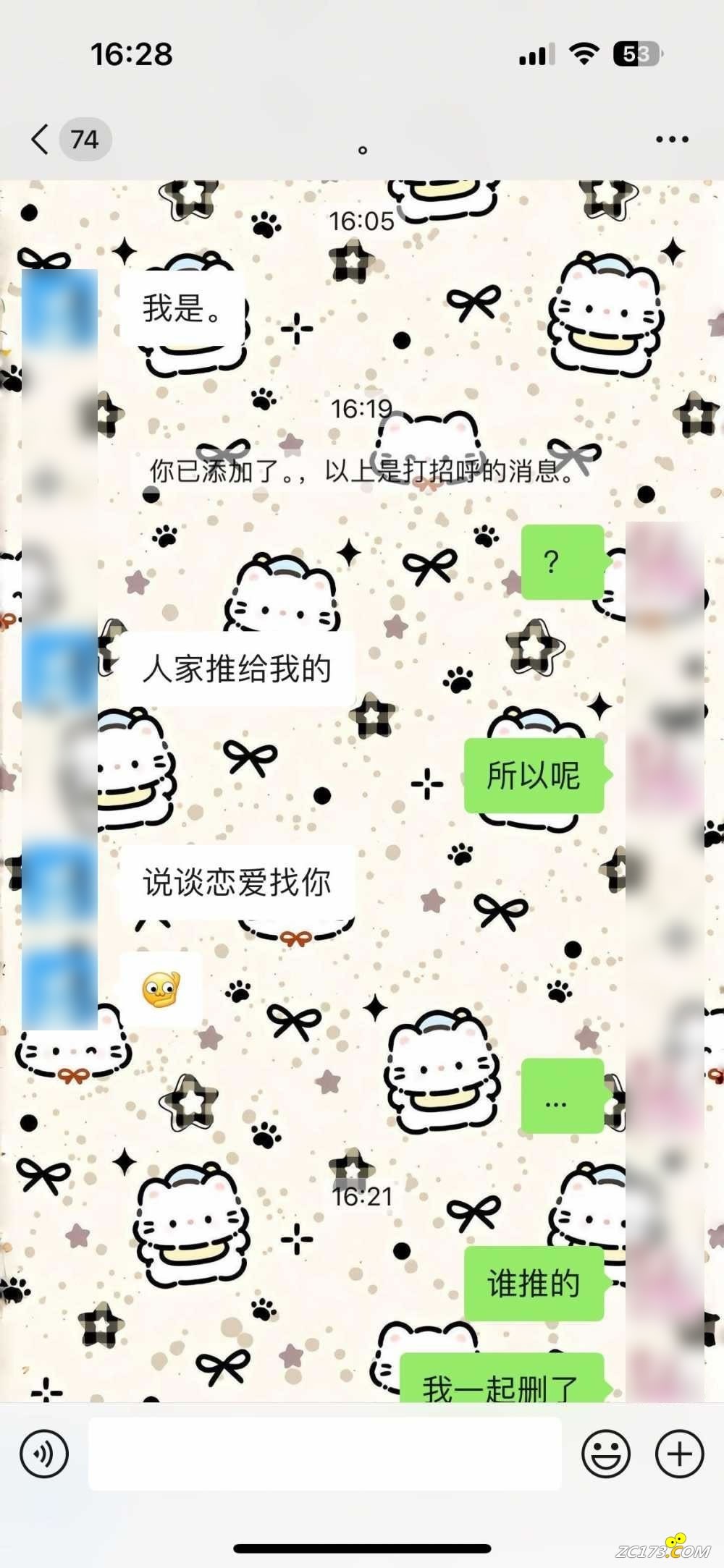Switch to voice message input

(x=44, y=1454)
